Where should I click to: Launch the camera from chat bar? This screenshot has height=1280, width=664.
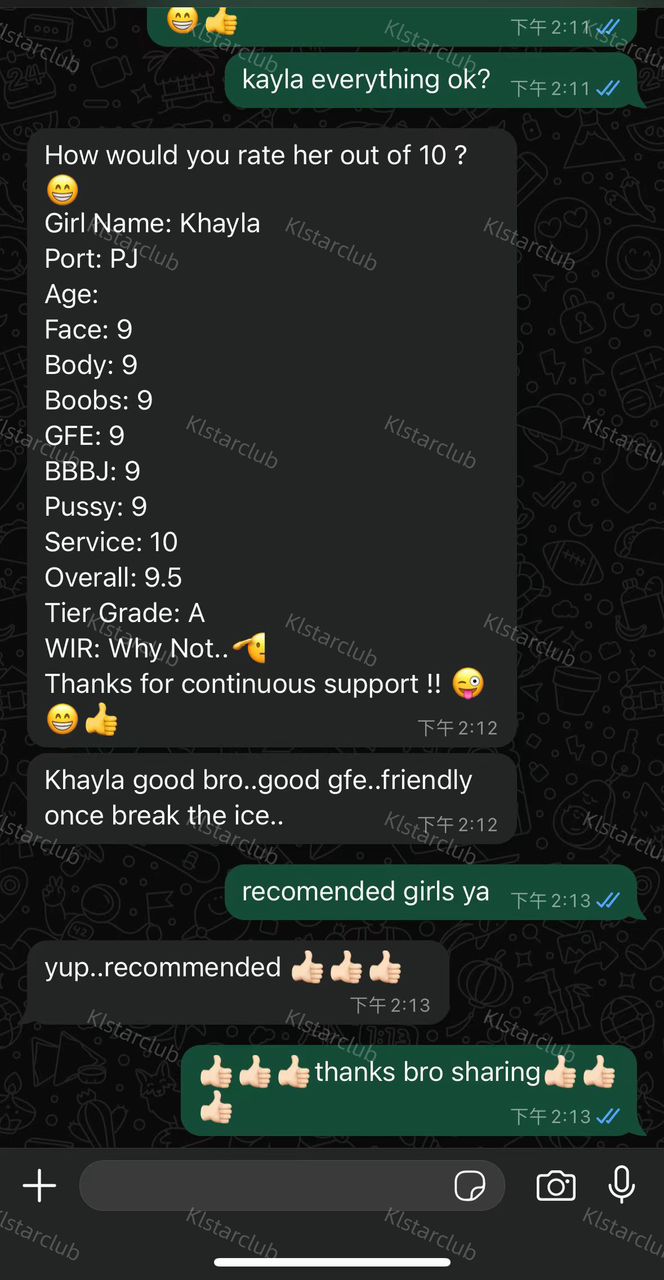click(556, 1186)
